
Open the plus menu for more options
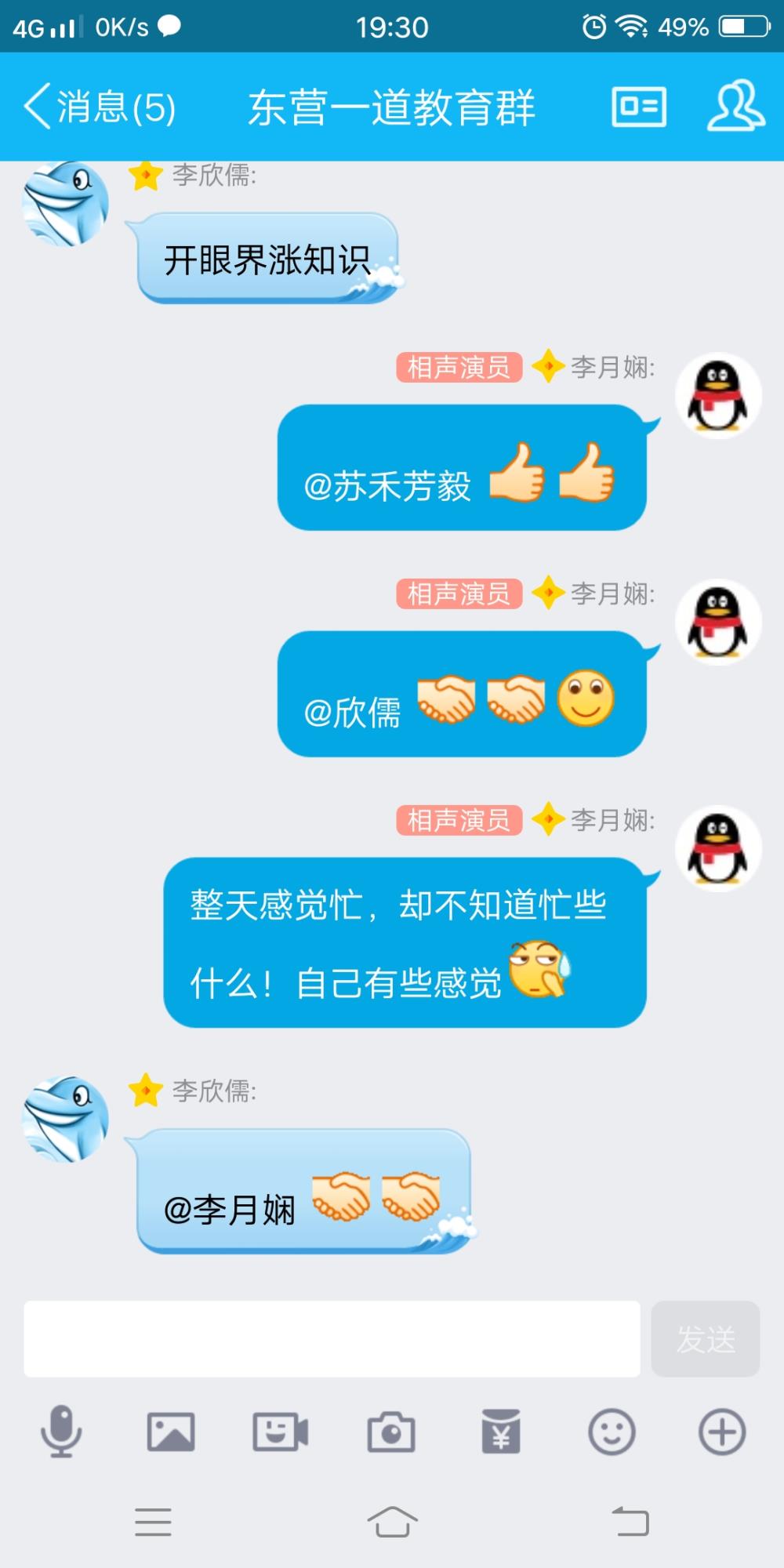coord(722,1432)
